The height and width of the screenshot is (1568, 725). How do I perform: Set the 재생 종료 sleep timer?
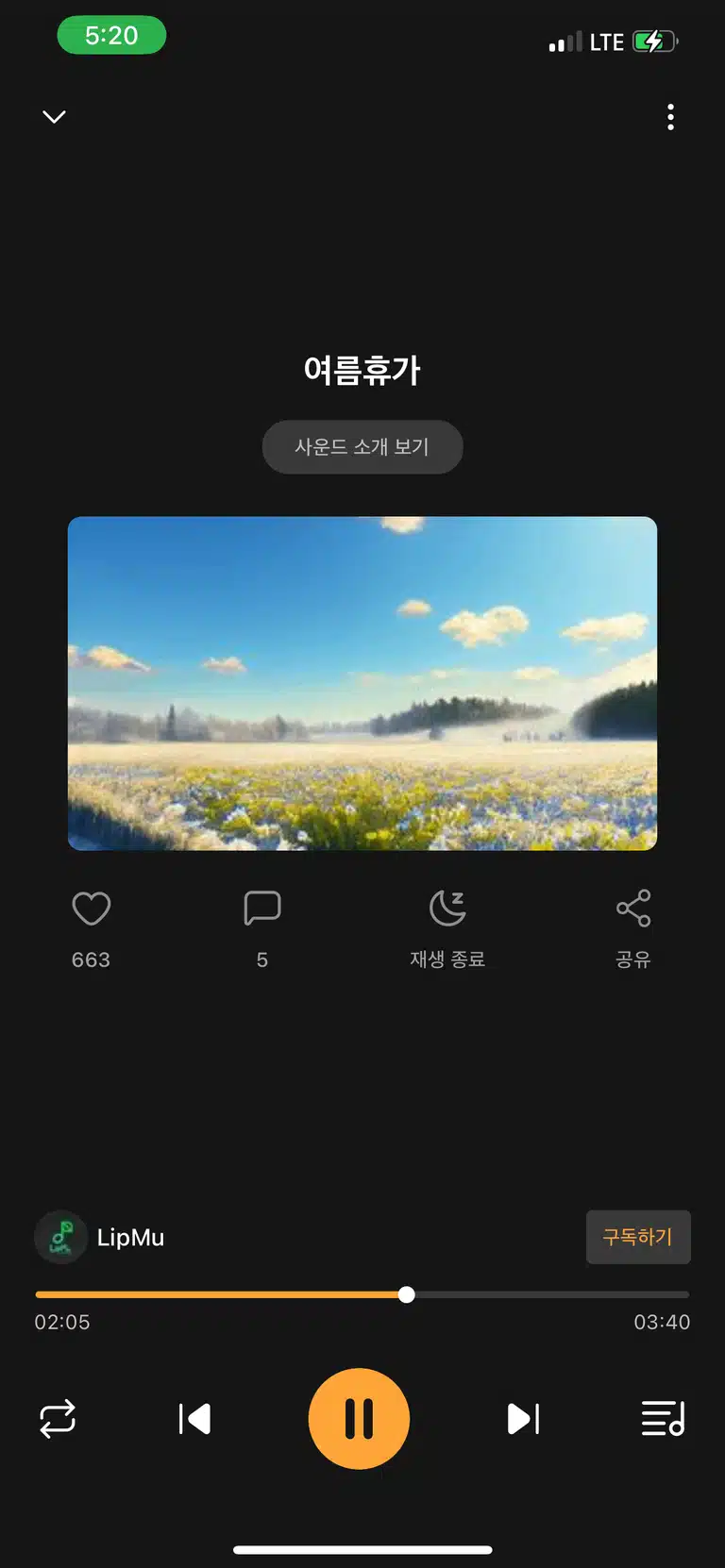click(447, 909)
